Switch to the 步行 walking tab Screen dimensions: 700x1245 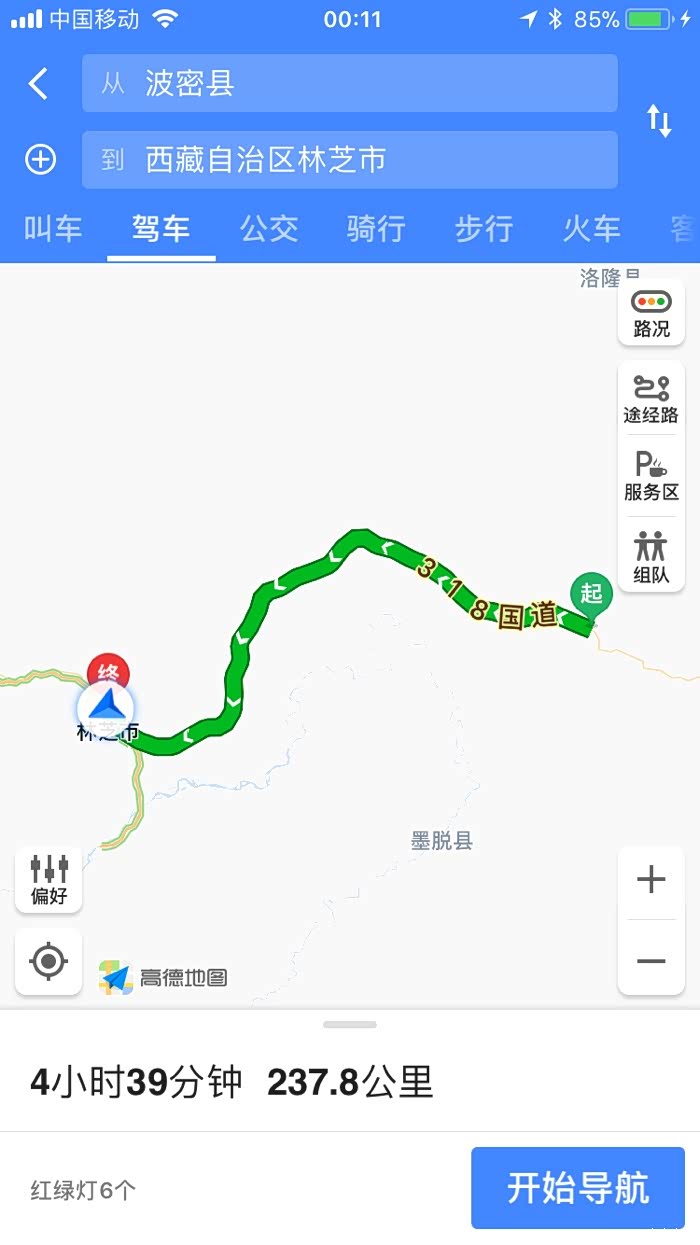(484, 229)
